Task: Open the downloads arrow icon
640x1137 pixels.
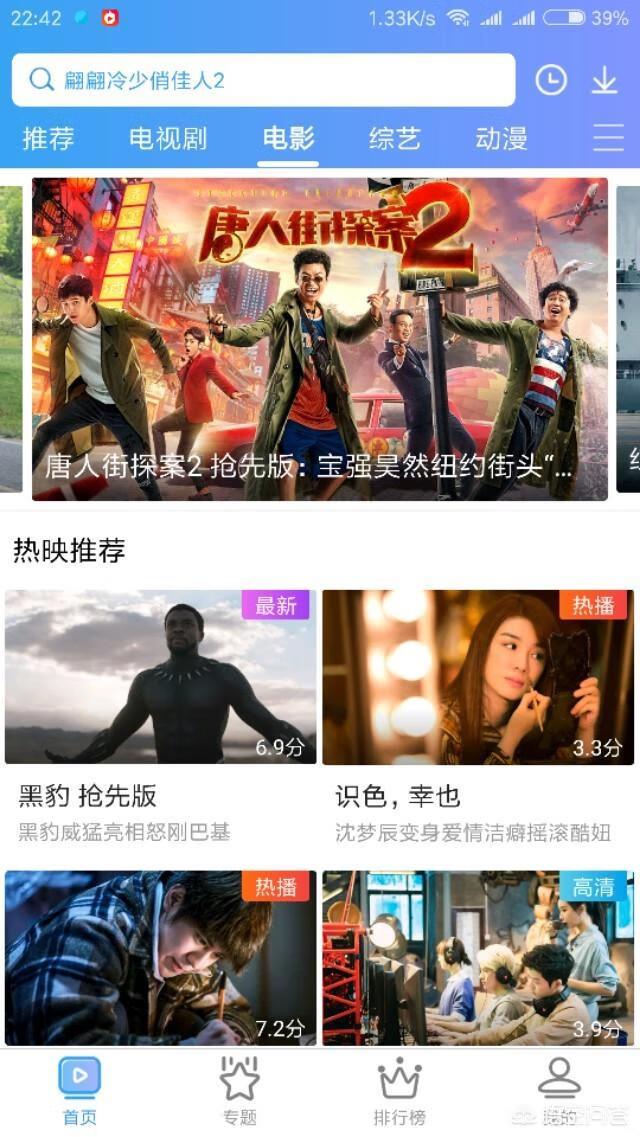Action: click(x=604, y=80)
